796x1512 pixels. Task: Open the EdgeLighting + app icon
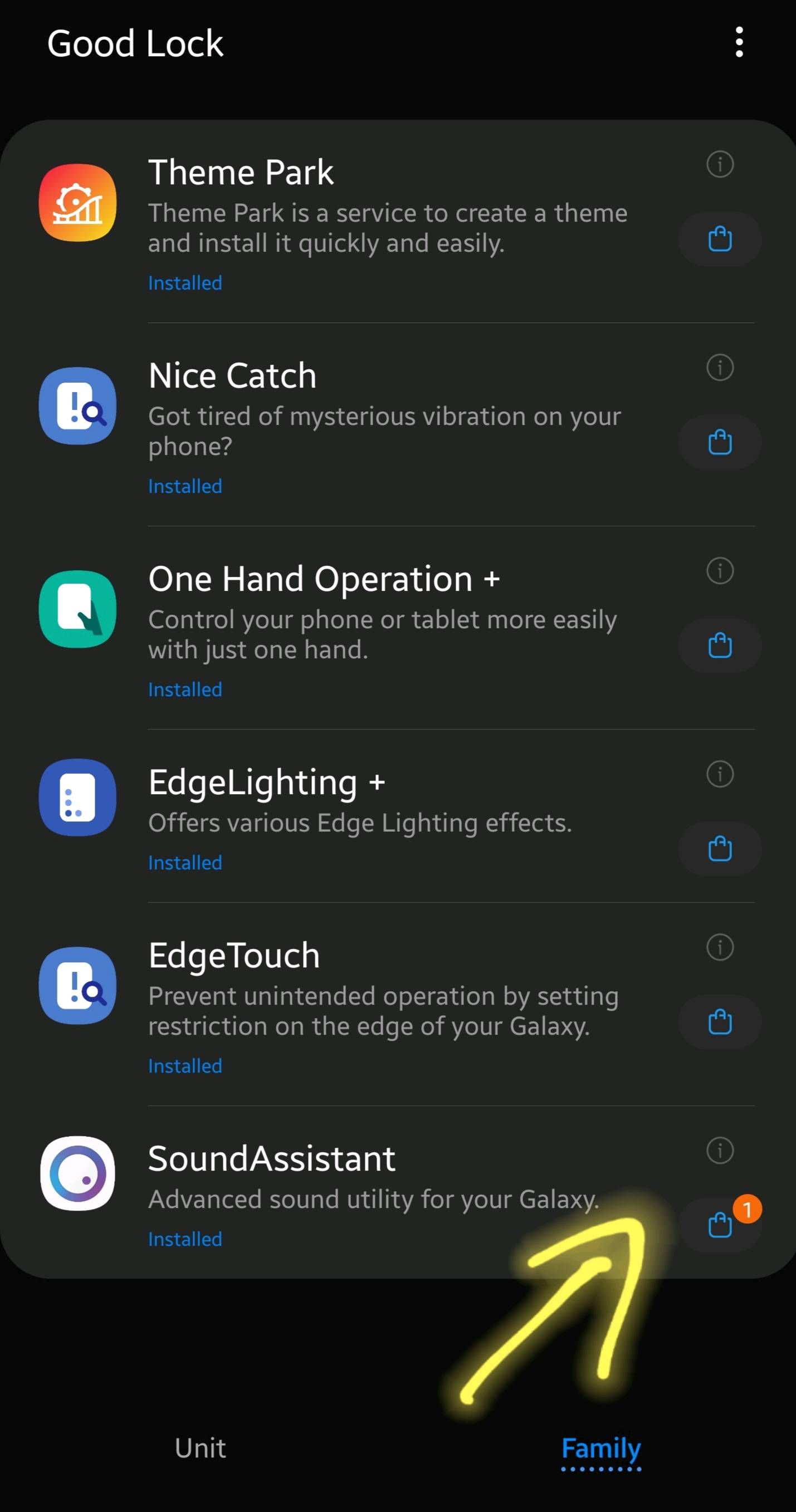[x=77, y=798]
